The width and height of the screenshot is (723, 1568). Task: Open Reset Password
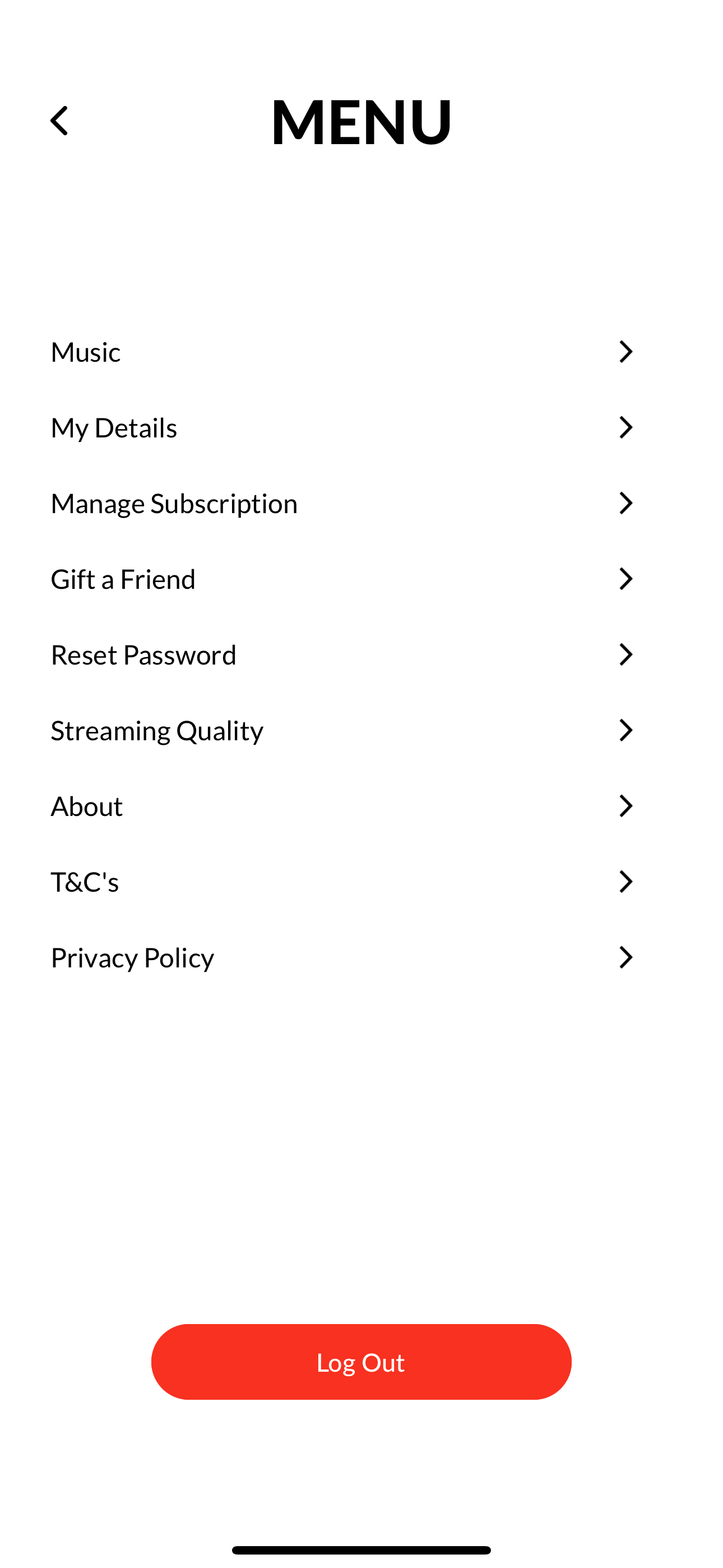pos(341,655)
